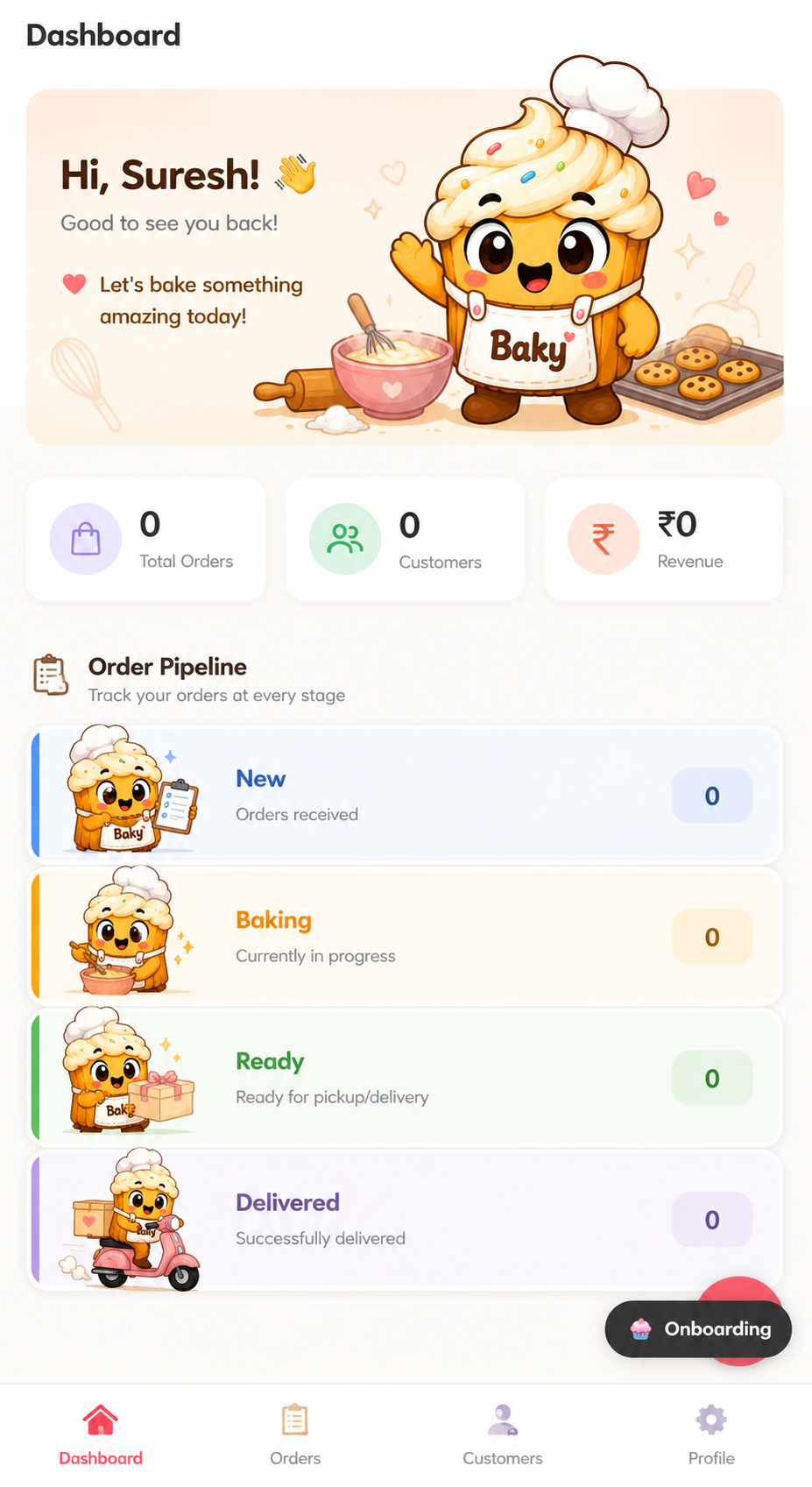
Task: View the Ready for pickup/delivery card
Action: 406,1078
